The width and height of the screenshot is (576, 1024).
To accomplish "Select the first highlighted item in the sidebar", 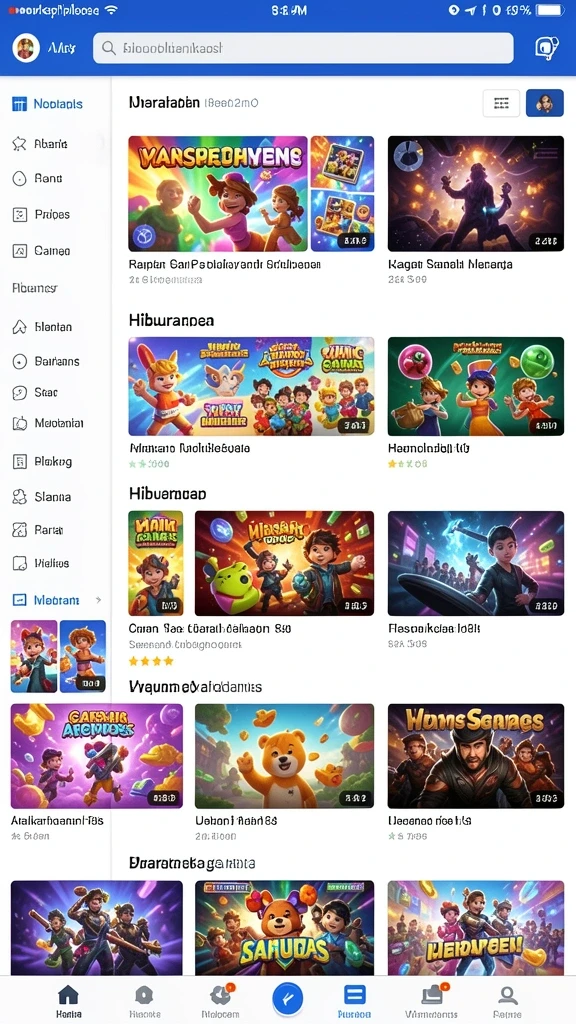I will point(48,104).
